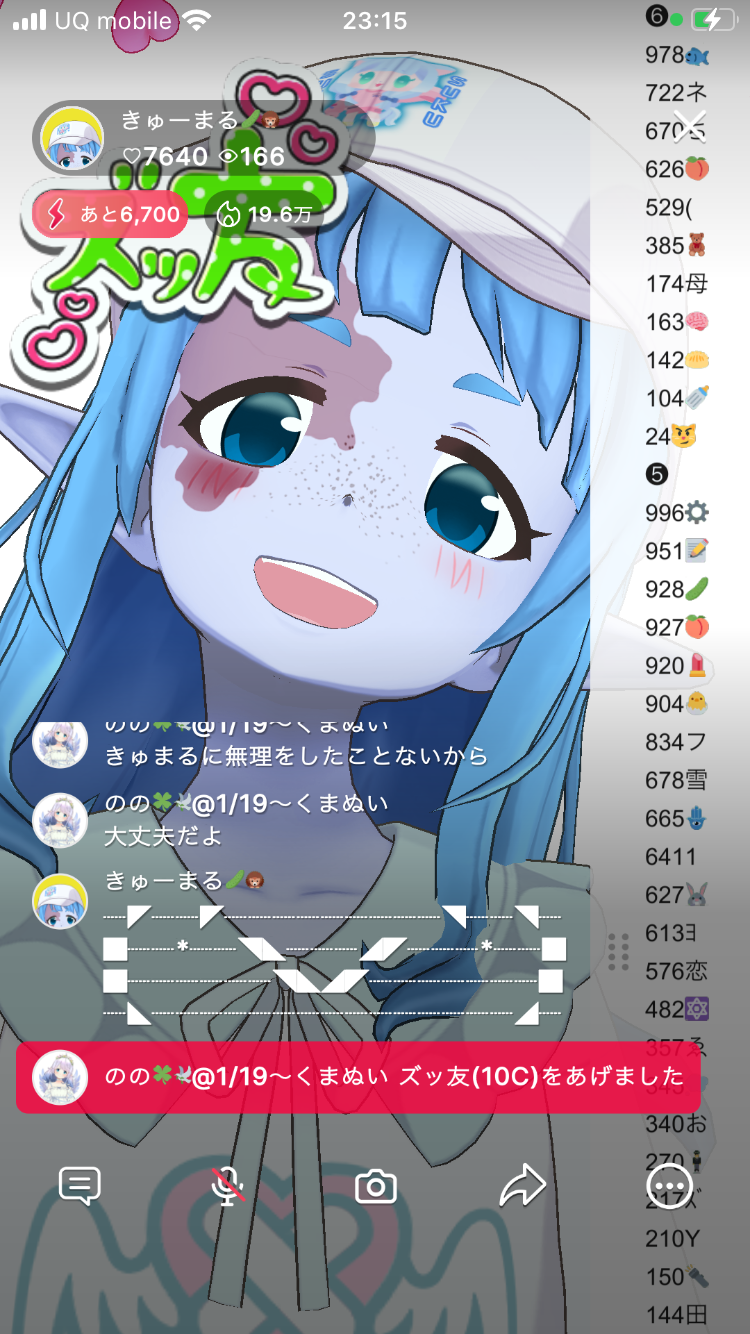This screenshot has width=750, height=1334.
Task: Take a screenshot with the camera icon
Action: pyautogui.click(x=376, y=1186)
